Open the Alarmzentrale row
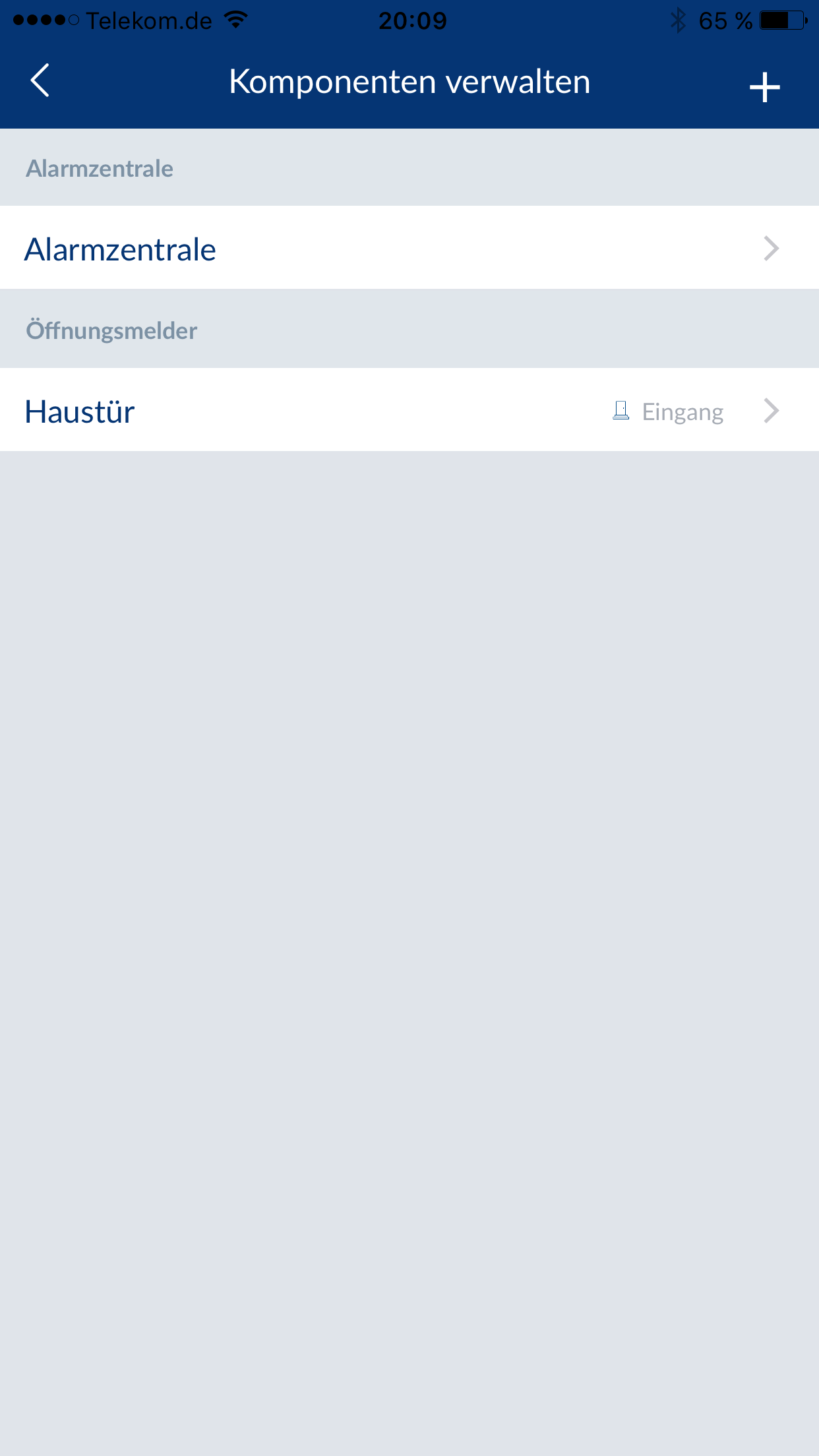 (x=409, y=249)
